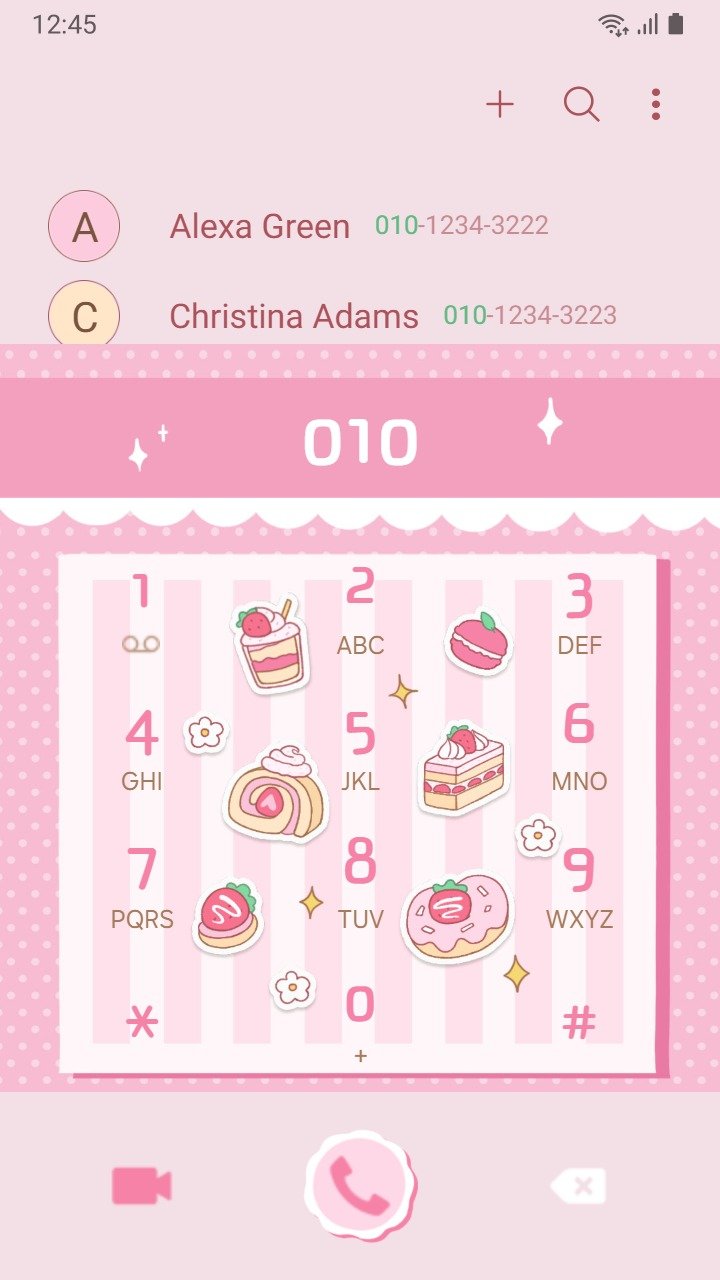Add a new contact with the plus icon
The height and width of the screenshot is (1280, 720).
(499, 104)
